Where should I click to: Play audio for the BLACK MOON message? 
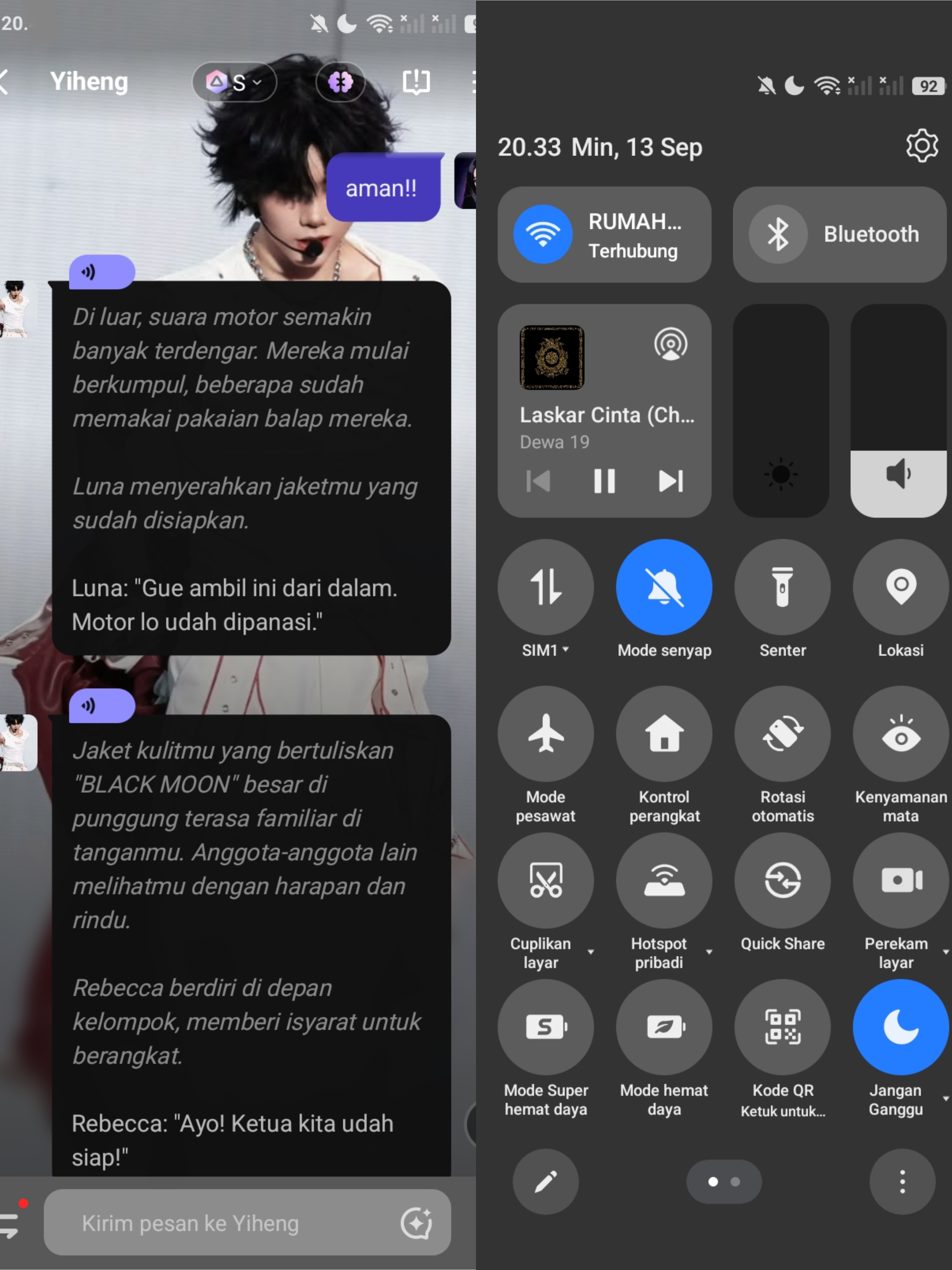coord(102,706)
